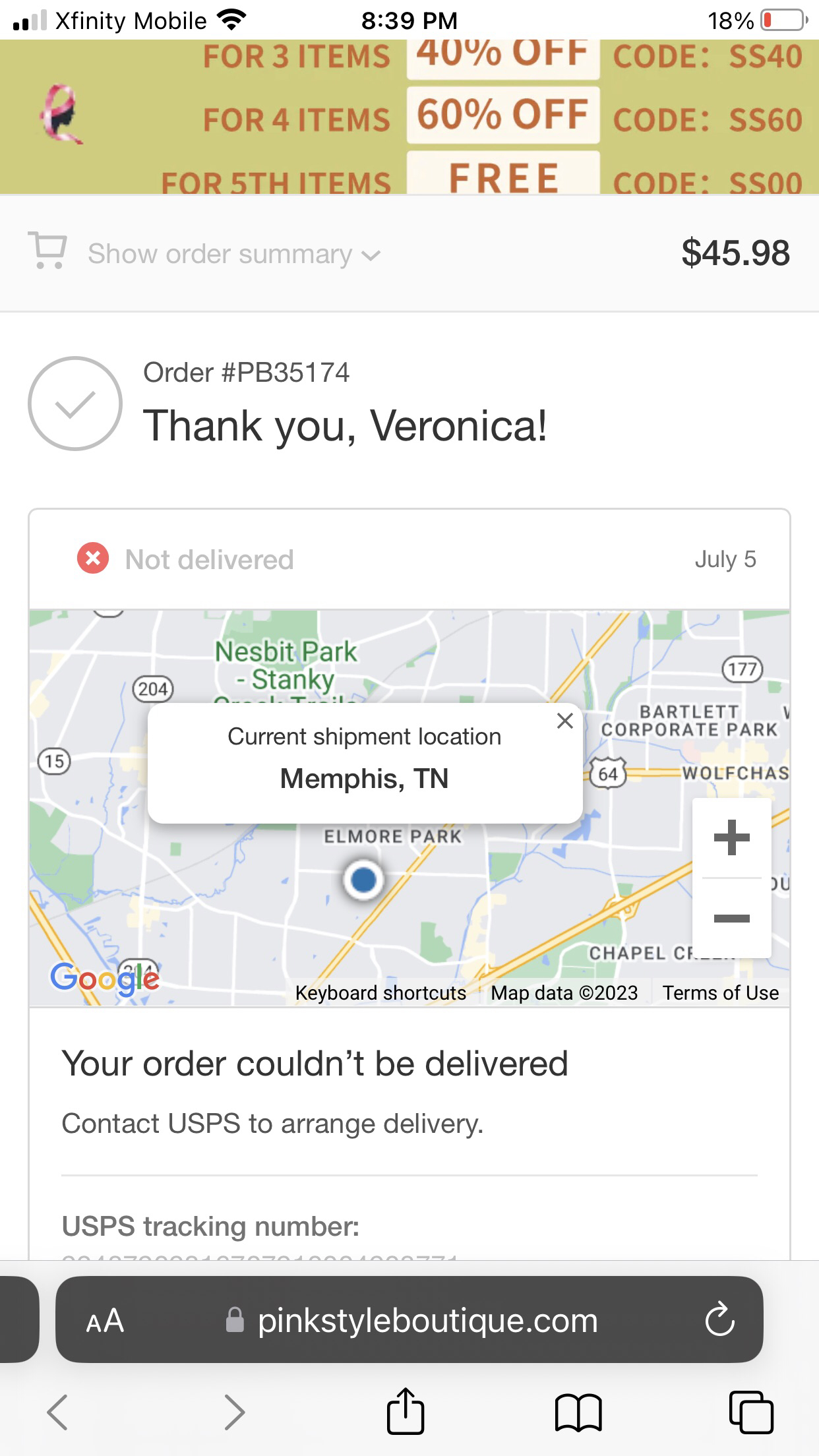819x1456 pixels.
Task: View all open Safari tabs
Action: (750, 1412)
